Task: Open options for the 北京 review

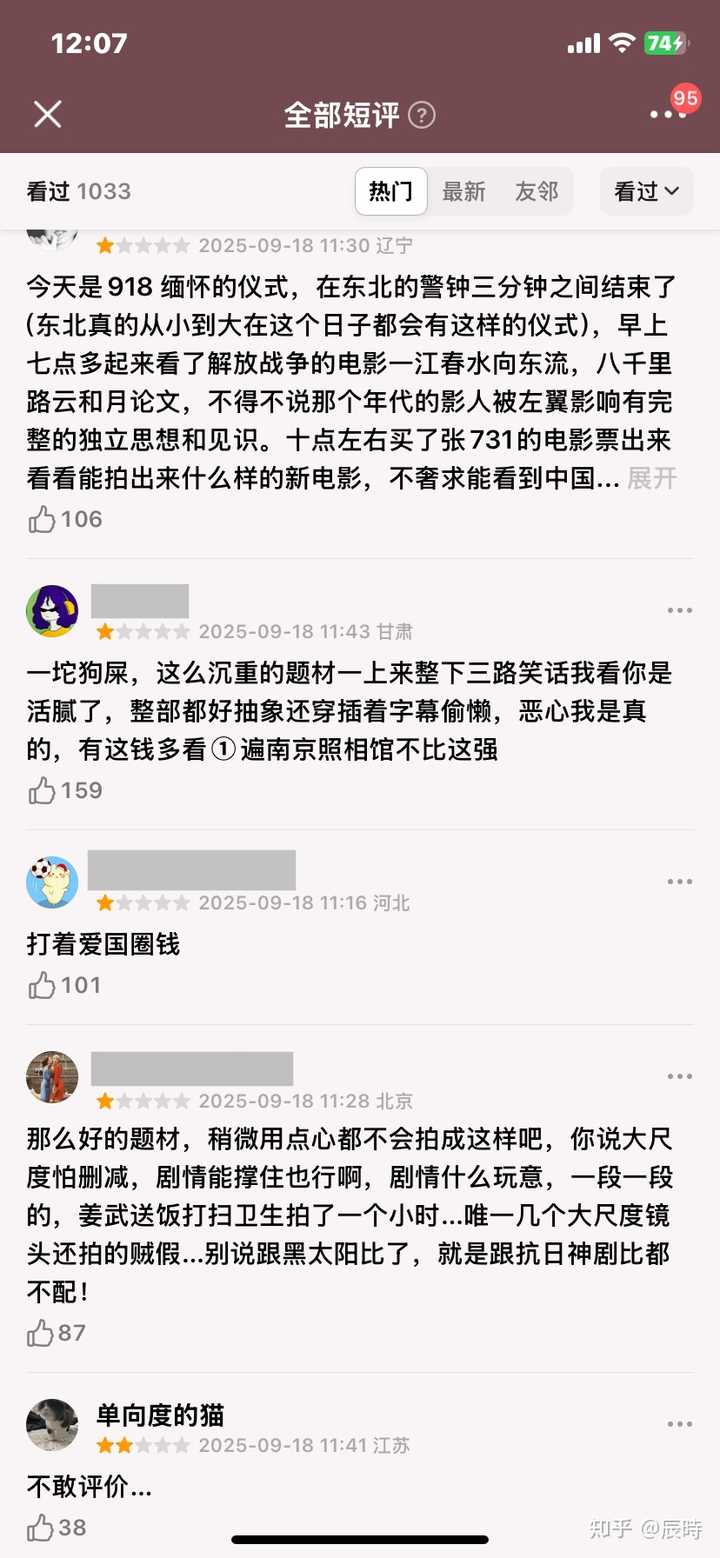Action: (679, 1076)
